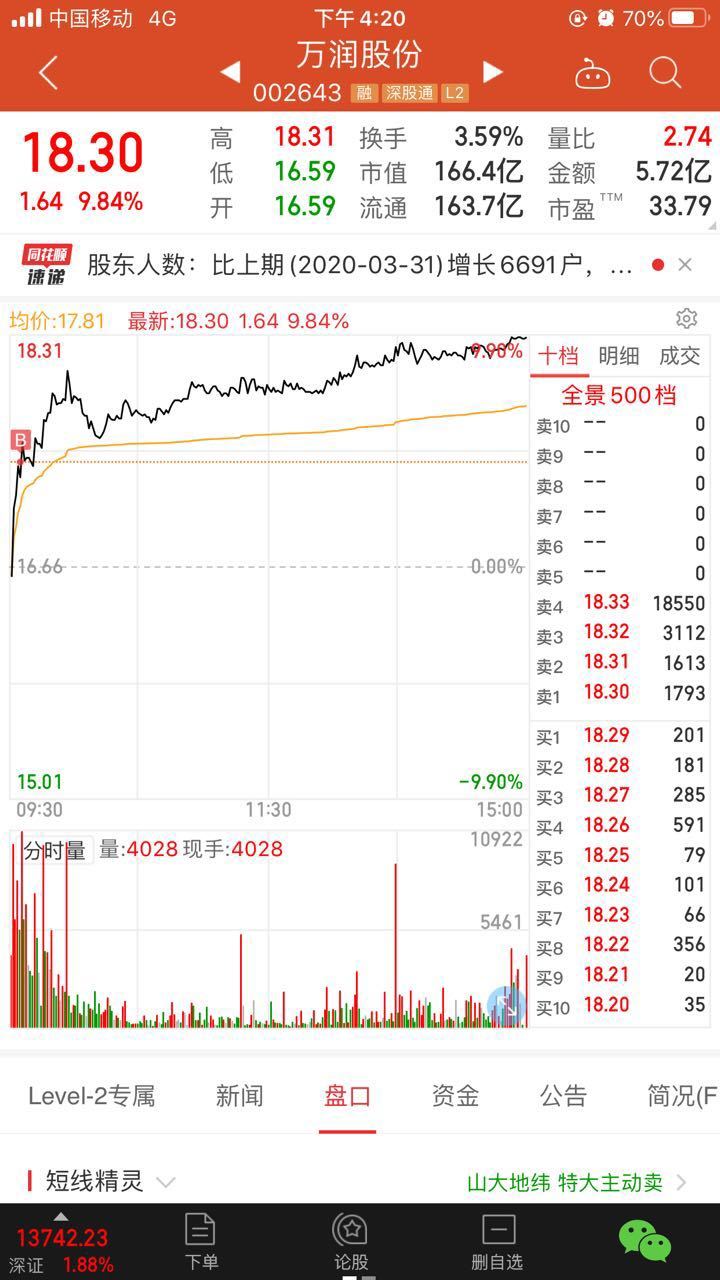Open stock search
The height and width of the screenshot is (1280, 720).
(x=665, y=72)
